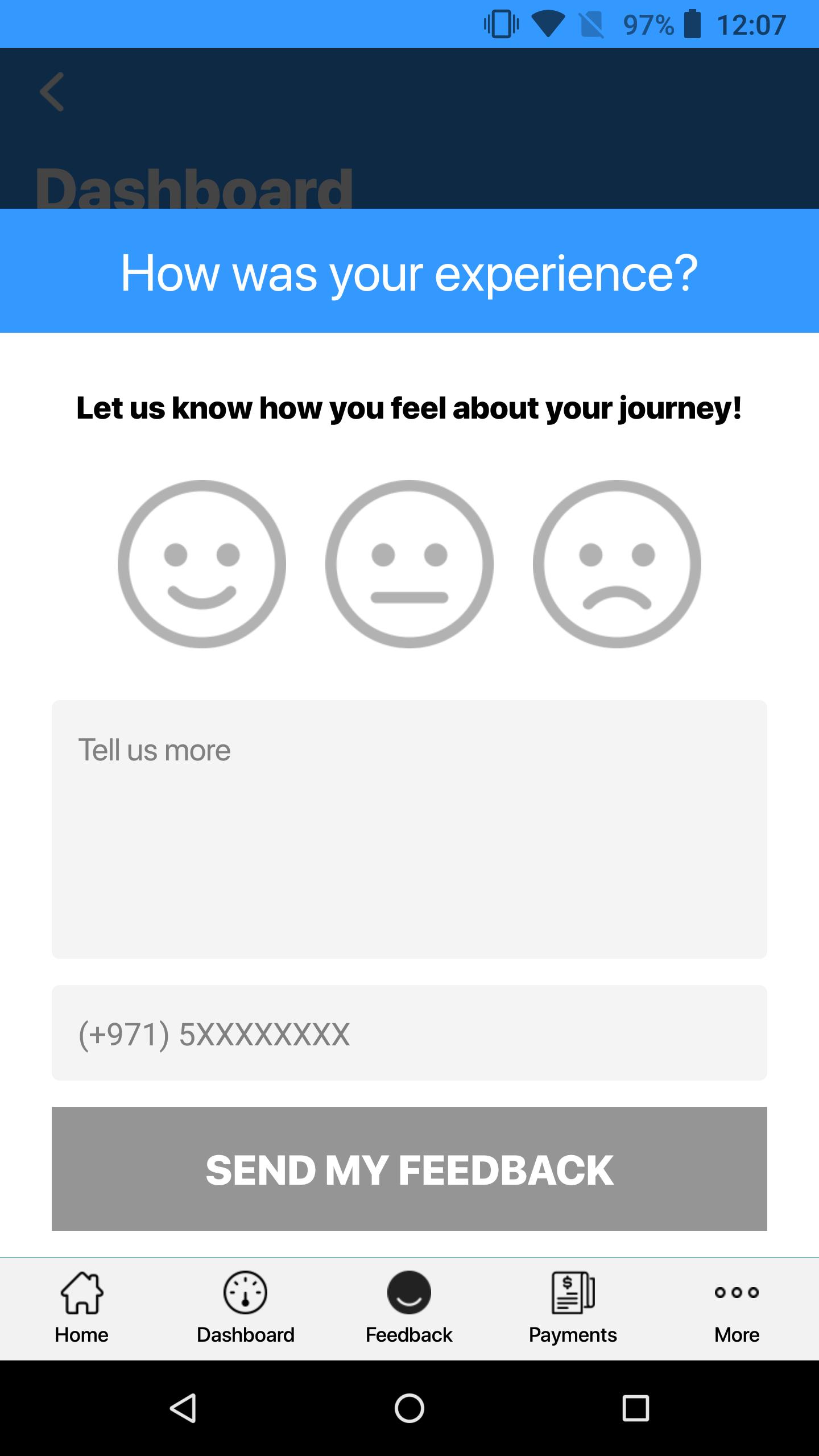Open recent apps via system square
This screenshot has width=819, height=1456.
[635, 1408]
